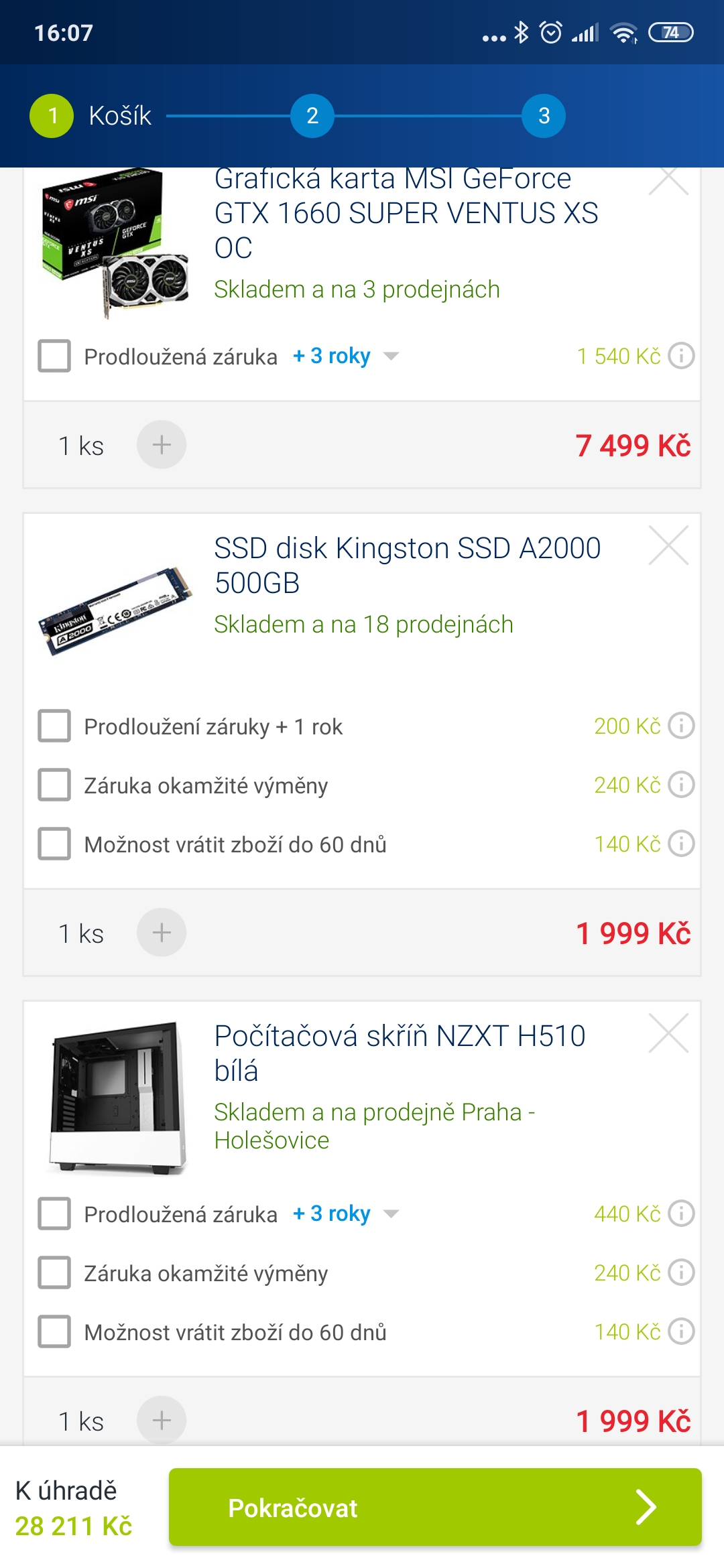This screenshot has height=1568, width=724.
Task: Select 60-day return option for NZXT case
Action: click(x=54, y=1331)
